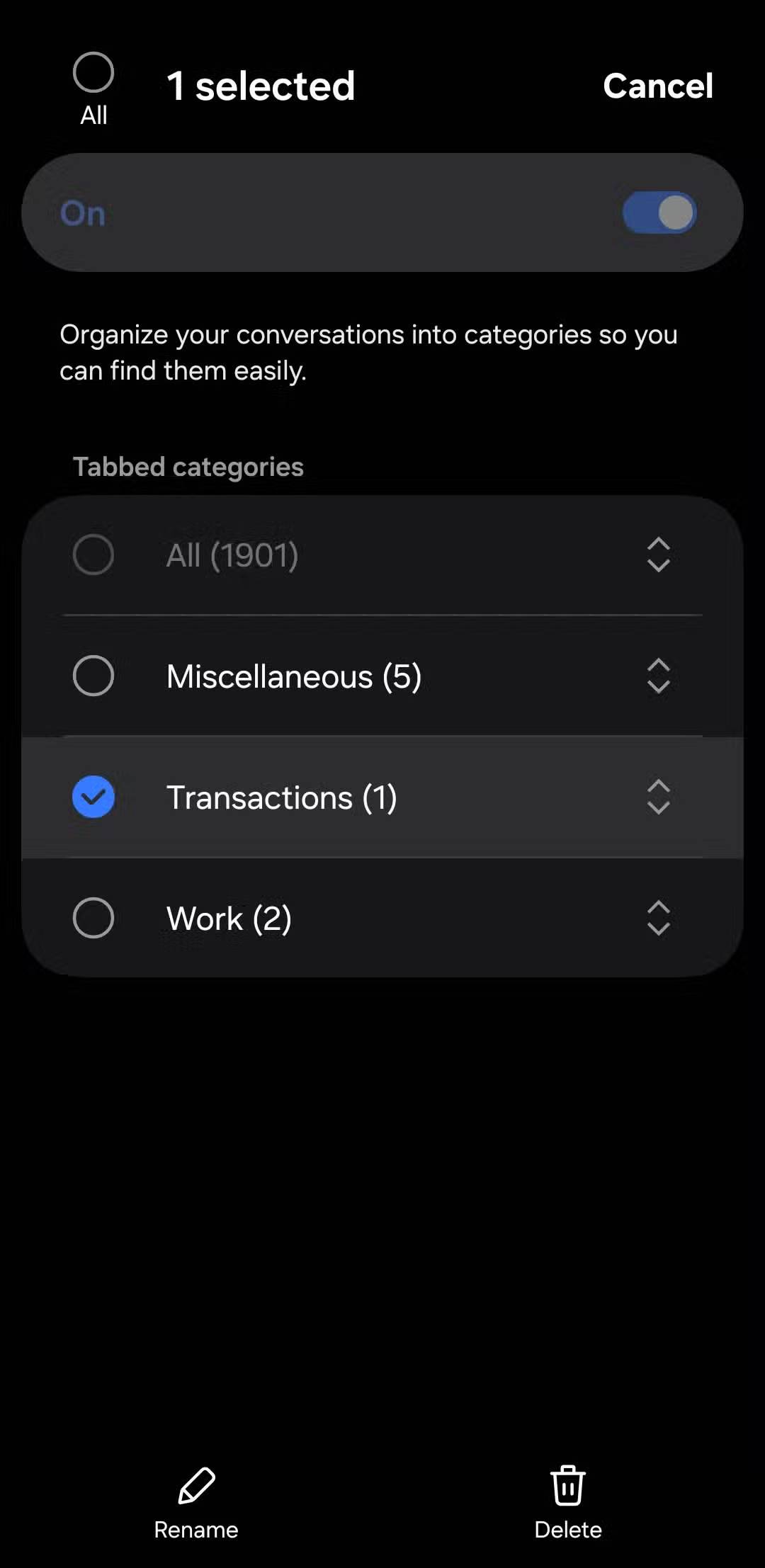Cancel the category selection
765x1568 pixels.
click(657, 86)
